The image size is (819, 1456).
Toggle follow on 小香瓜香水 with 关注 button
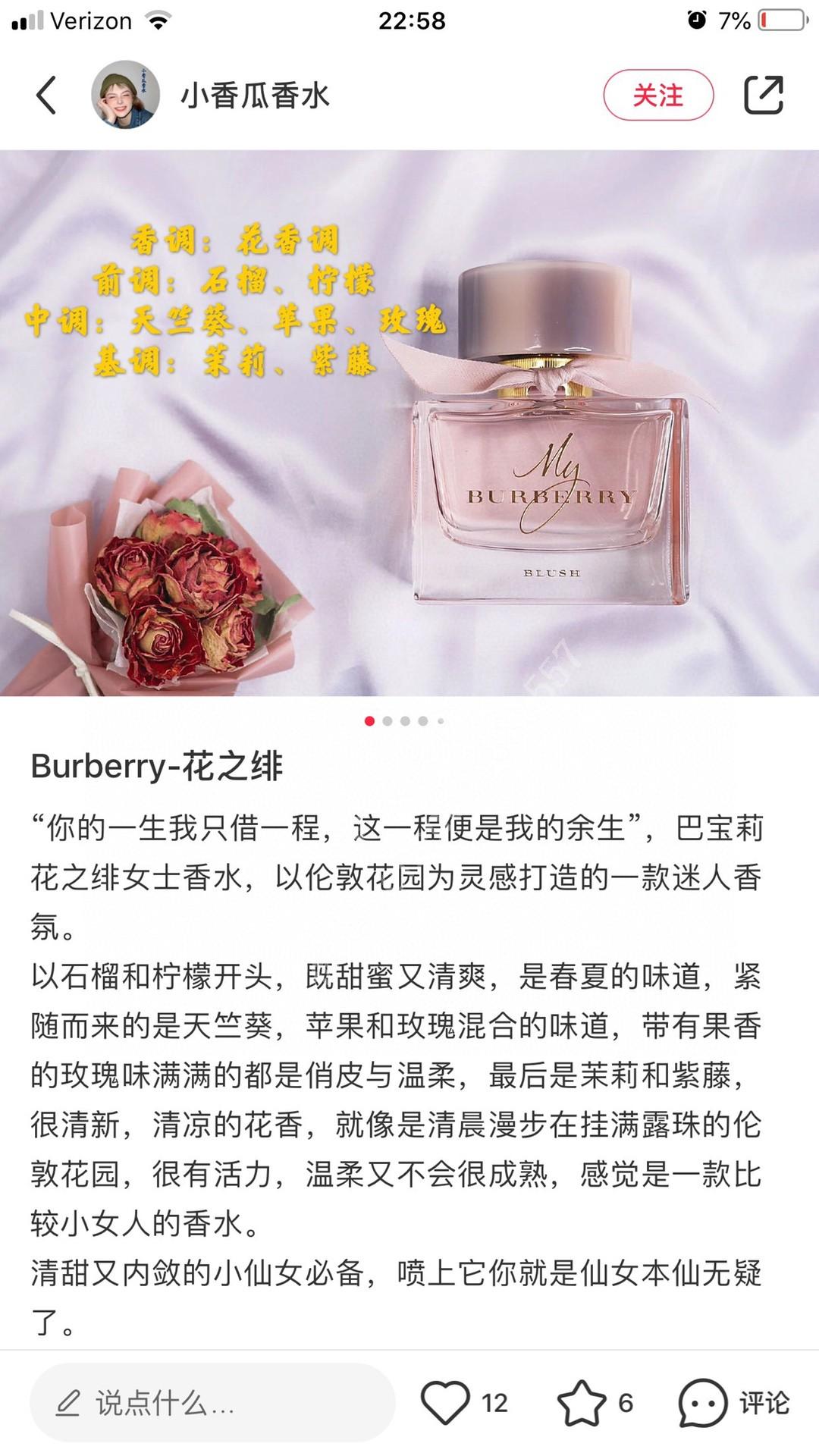pos(659,96)
